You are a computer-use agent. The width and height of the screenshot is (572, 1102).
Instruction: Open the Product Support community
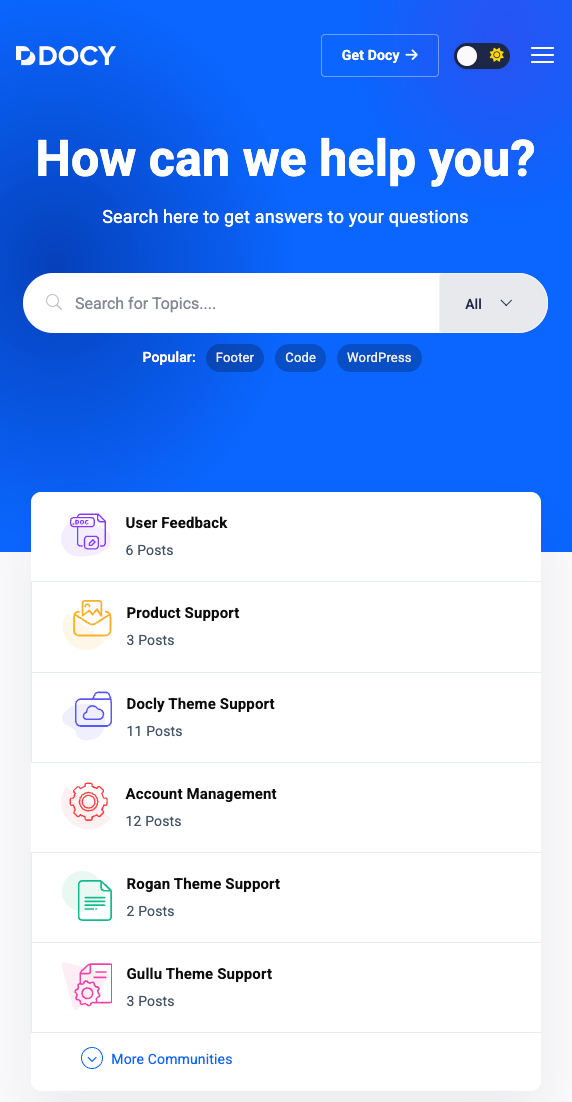(286, 627)
